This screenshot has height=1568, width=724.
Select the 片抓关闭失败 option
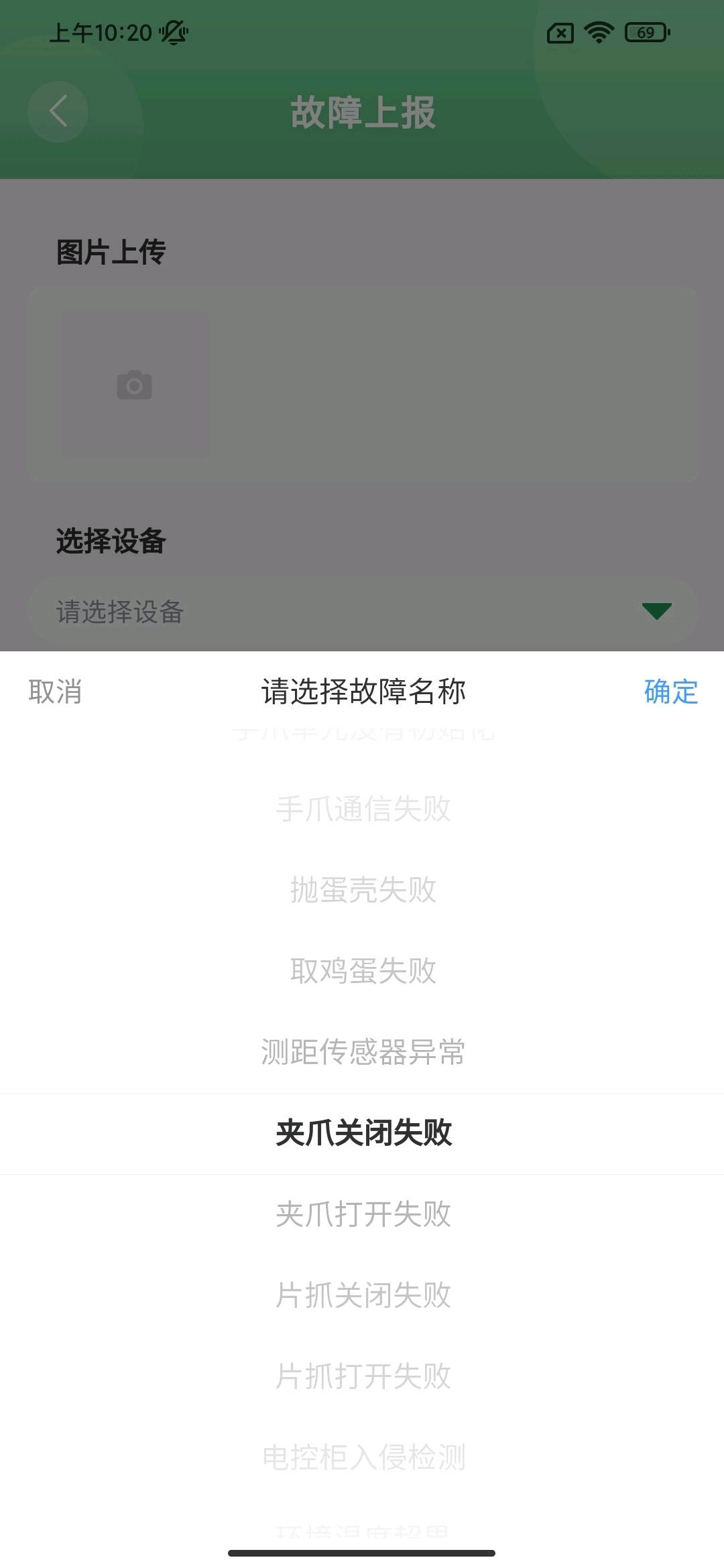click(363, 1295)
